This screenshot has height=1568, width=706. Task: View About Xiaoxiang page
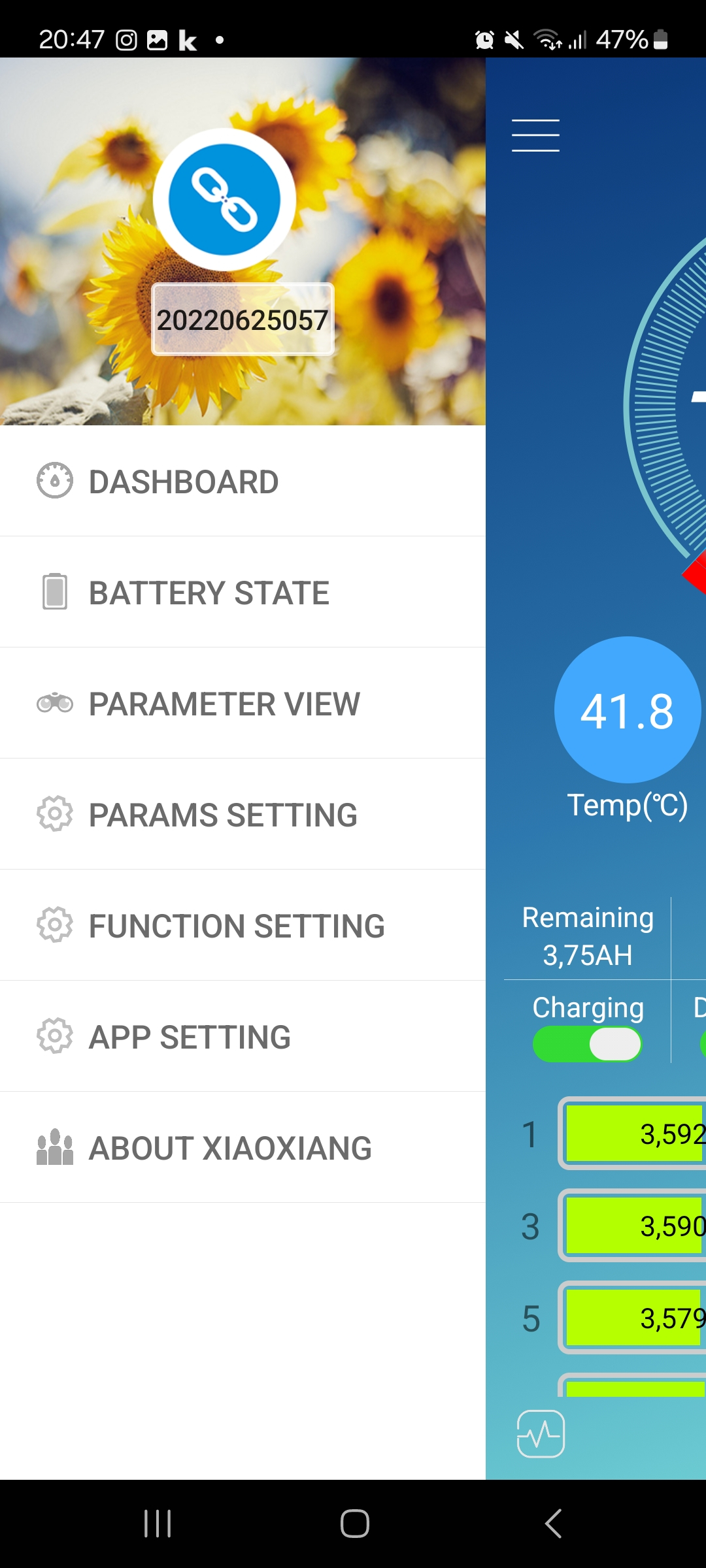(x=229, y=1149)
